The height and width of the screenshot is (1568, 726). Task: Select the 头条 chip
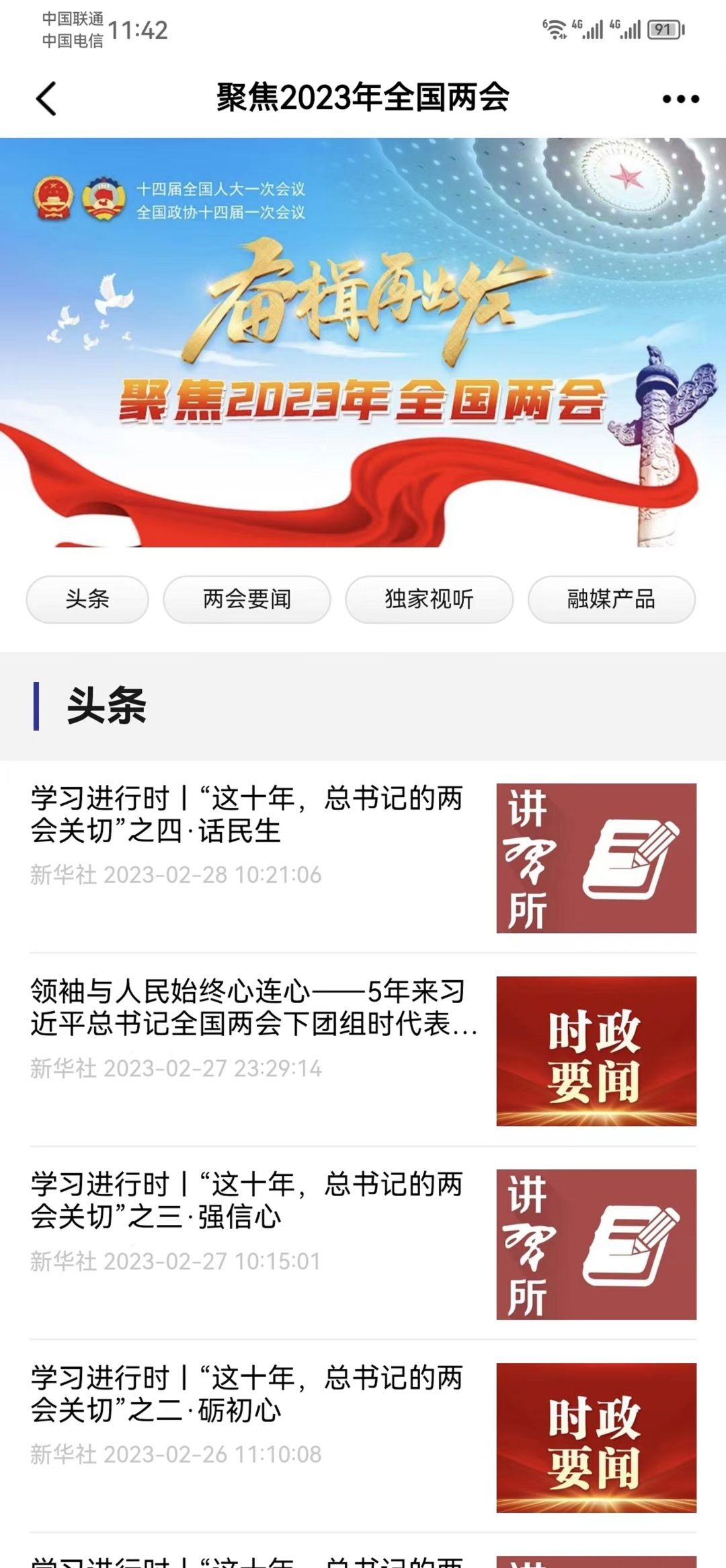(87, 599)
